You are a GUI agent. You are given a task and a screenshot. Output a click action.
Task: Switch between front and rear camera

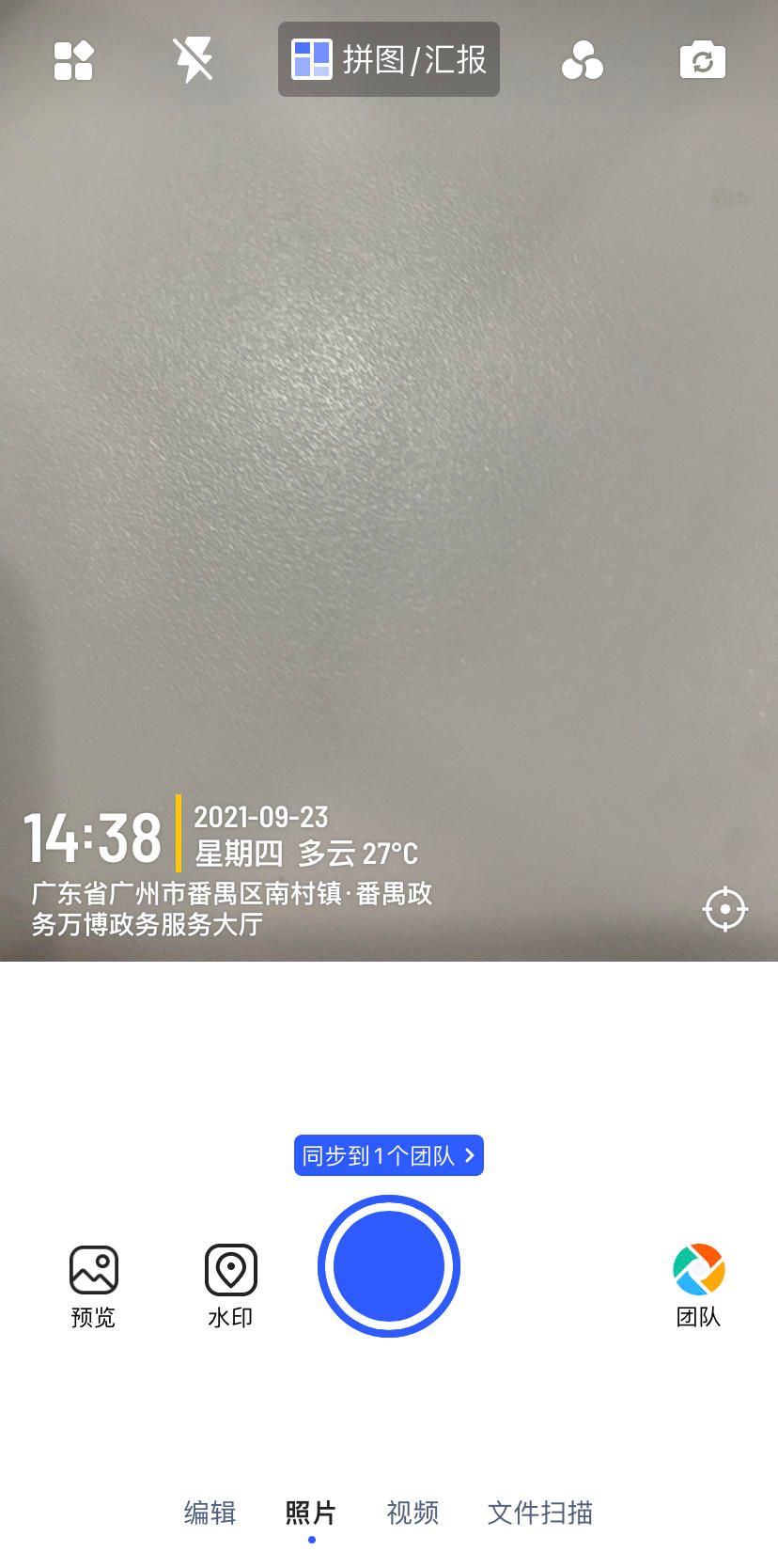(702, 61)
